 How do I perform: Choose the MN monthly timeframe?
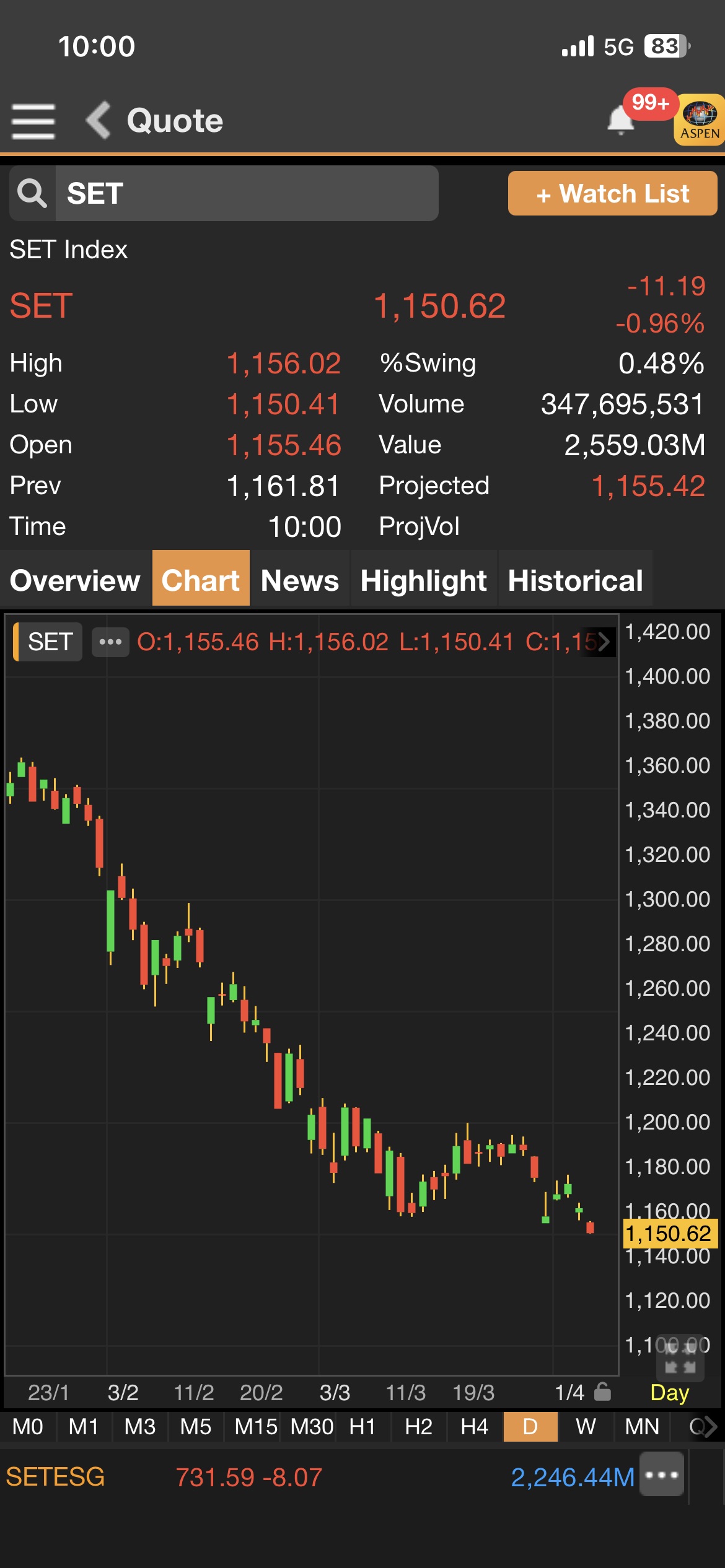tap(642, 1427)
